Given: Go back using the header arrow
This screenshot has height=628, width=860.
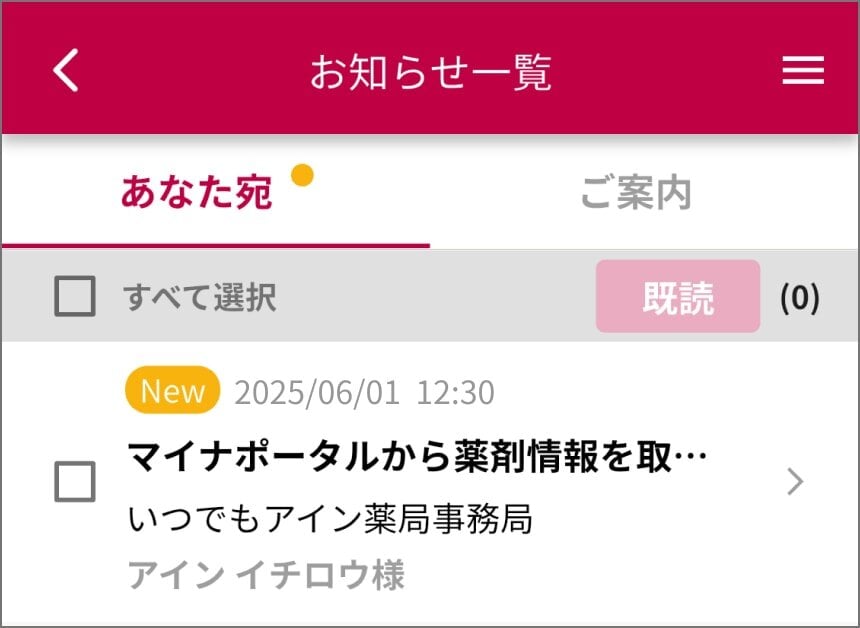Looking at the screenshot, I should (x=66, y=71).
